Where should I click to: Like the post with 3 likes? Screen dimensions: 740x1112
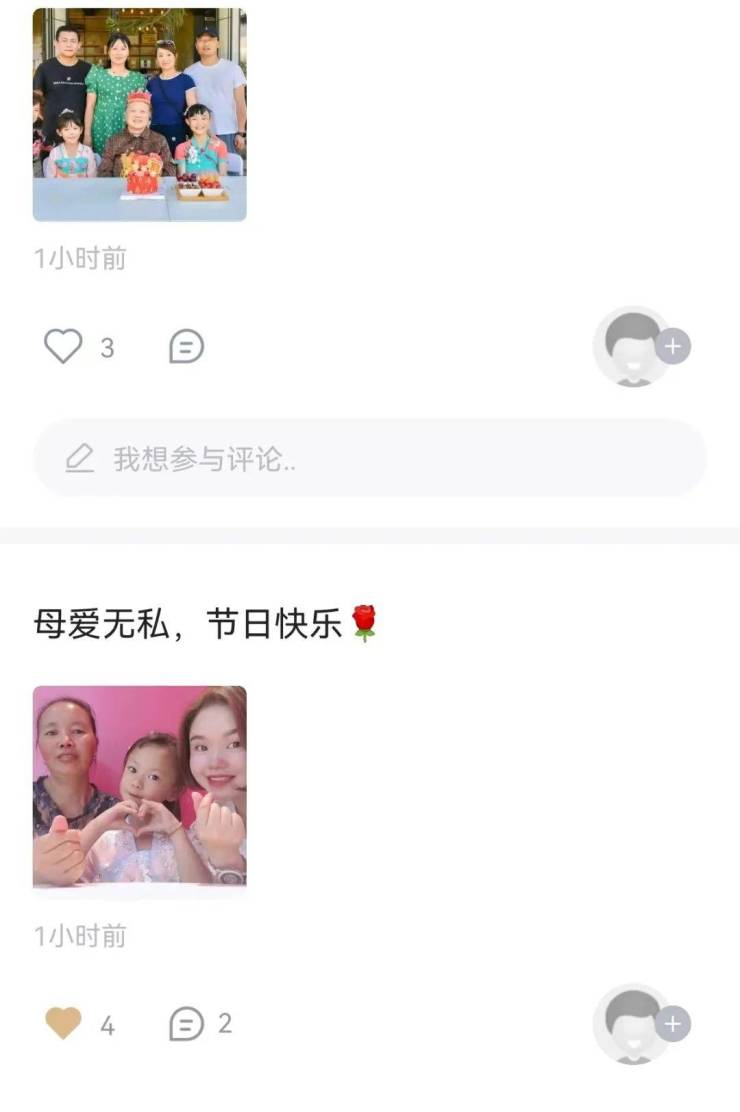point(63,347)
